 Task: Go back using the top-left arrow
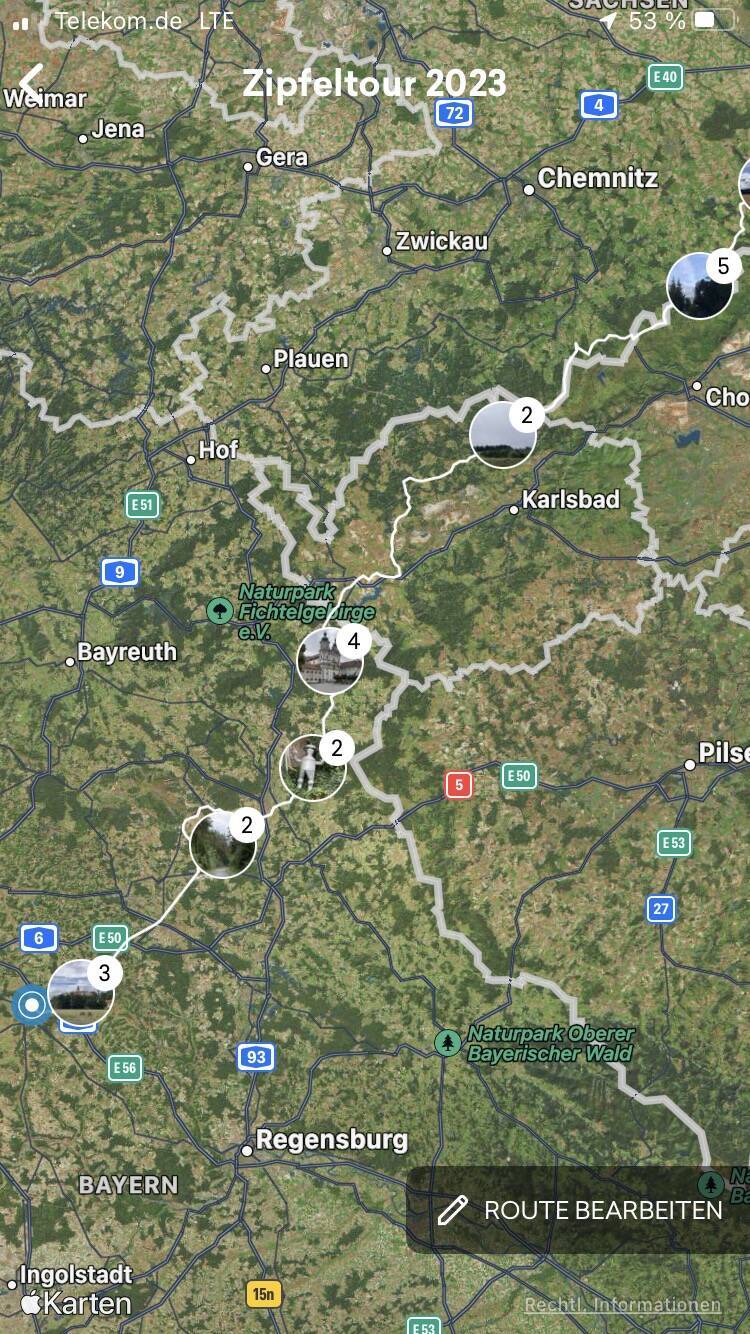pos(31,84)
